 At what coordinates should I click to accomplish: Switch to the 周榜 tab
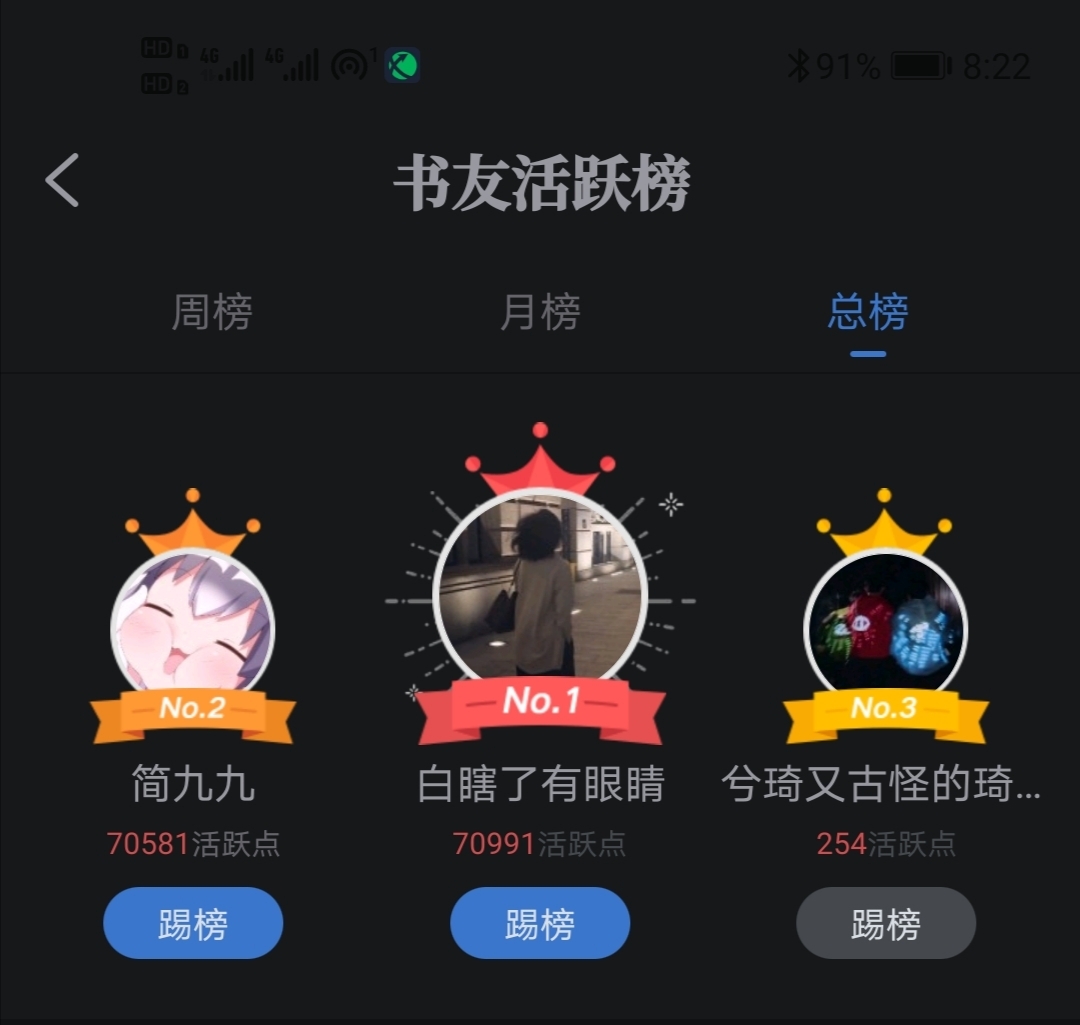(212, 313)
